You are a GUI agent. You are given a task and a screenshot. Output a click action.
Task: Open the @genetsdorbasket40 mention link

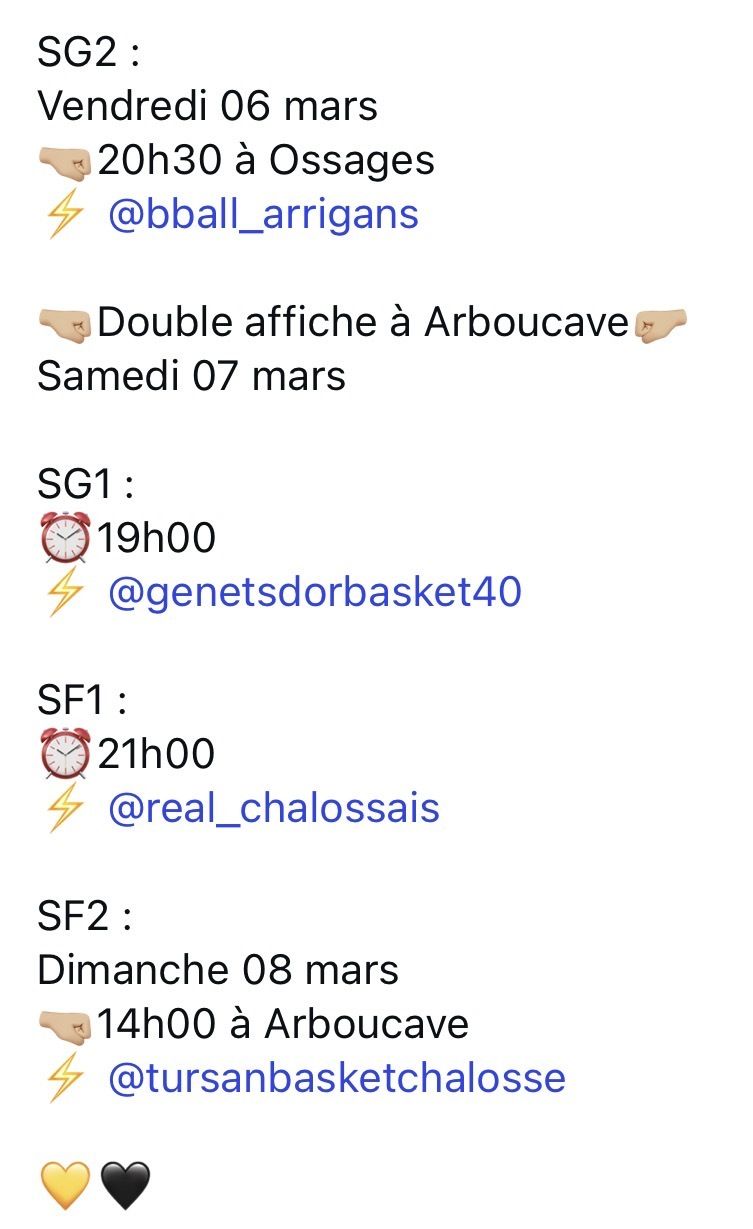[314, 593]
